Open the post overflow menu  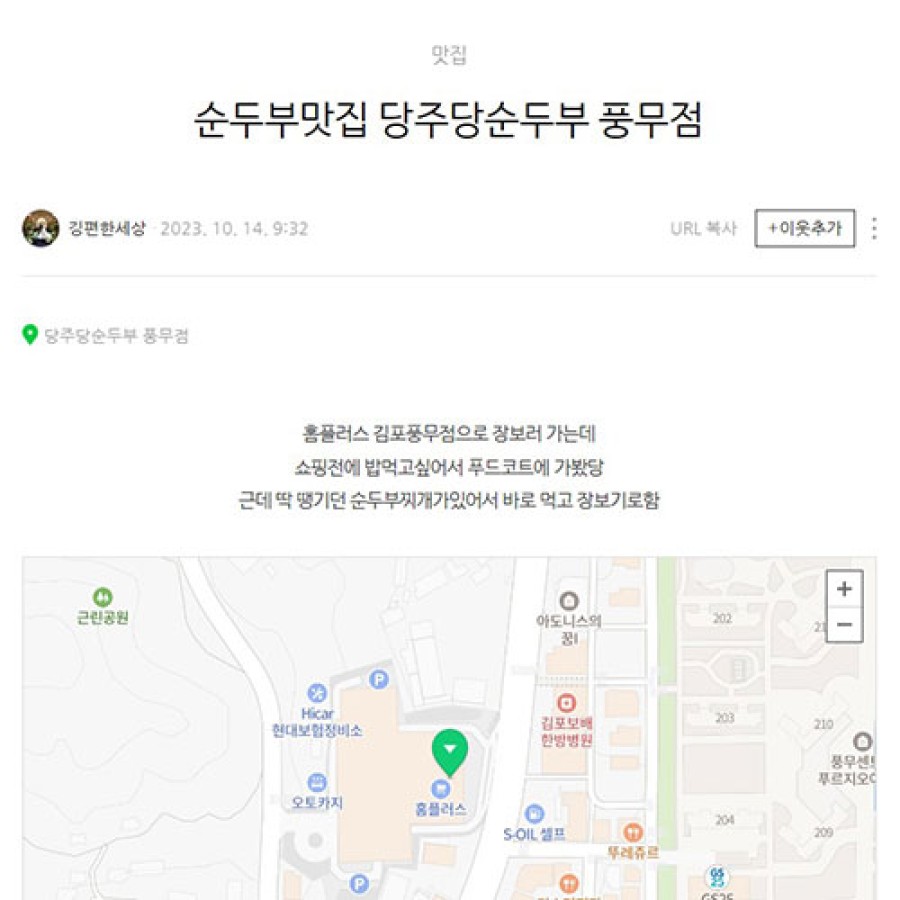click(874, 229)
